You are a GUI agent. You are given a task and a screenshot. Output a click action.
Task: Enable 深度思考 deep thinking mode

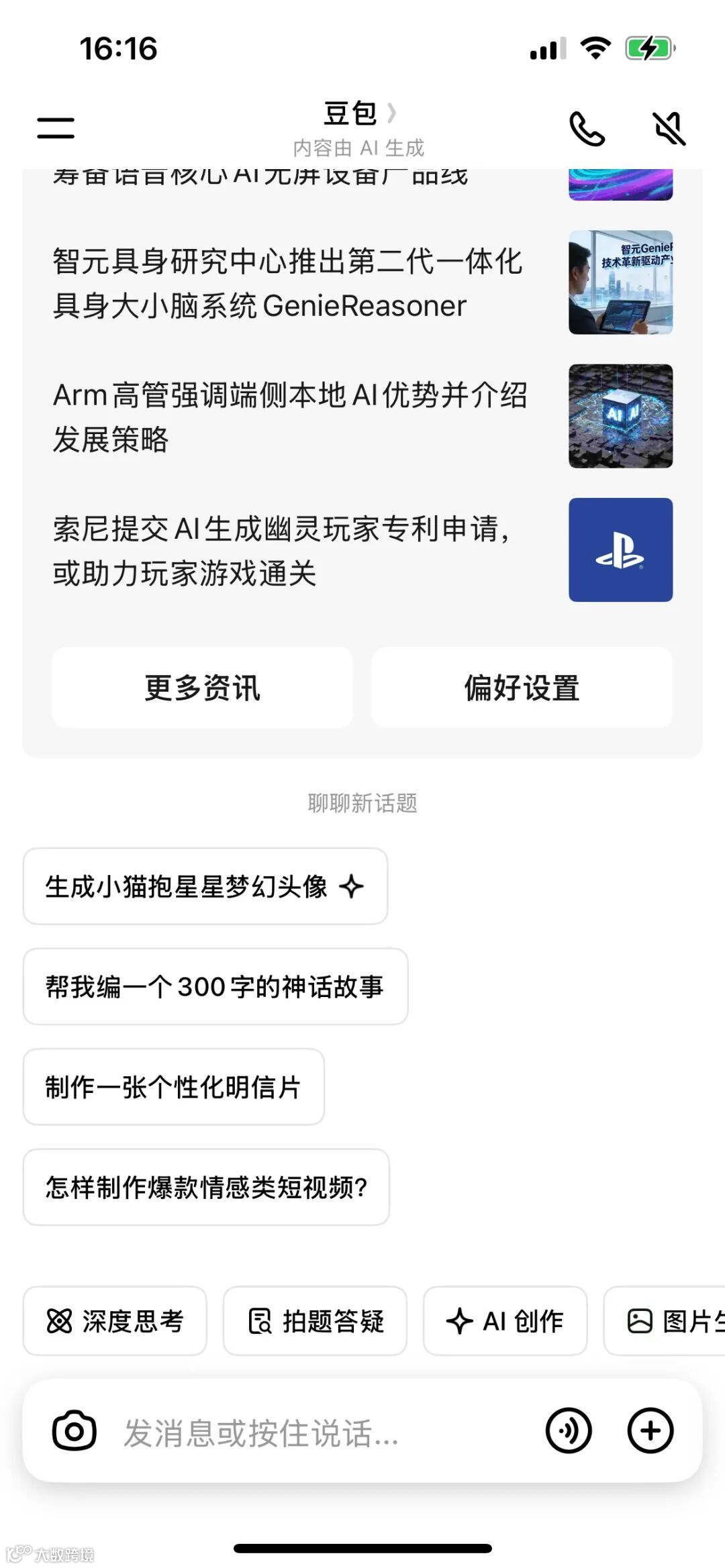(114, 1320)
